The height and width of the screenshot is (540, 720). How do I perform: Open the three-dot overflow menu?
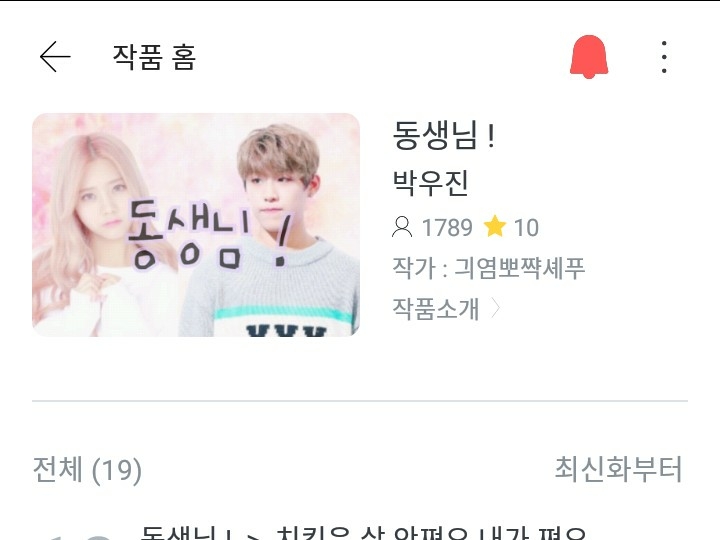[664, 57]
